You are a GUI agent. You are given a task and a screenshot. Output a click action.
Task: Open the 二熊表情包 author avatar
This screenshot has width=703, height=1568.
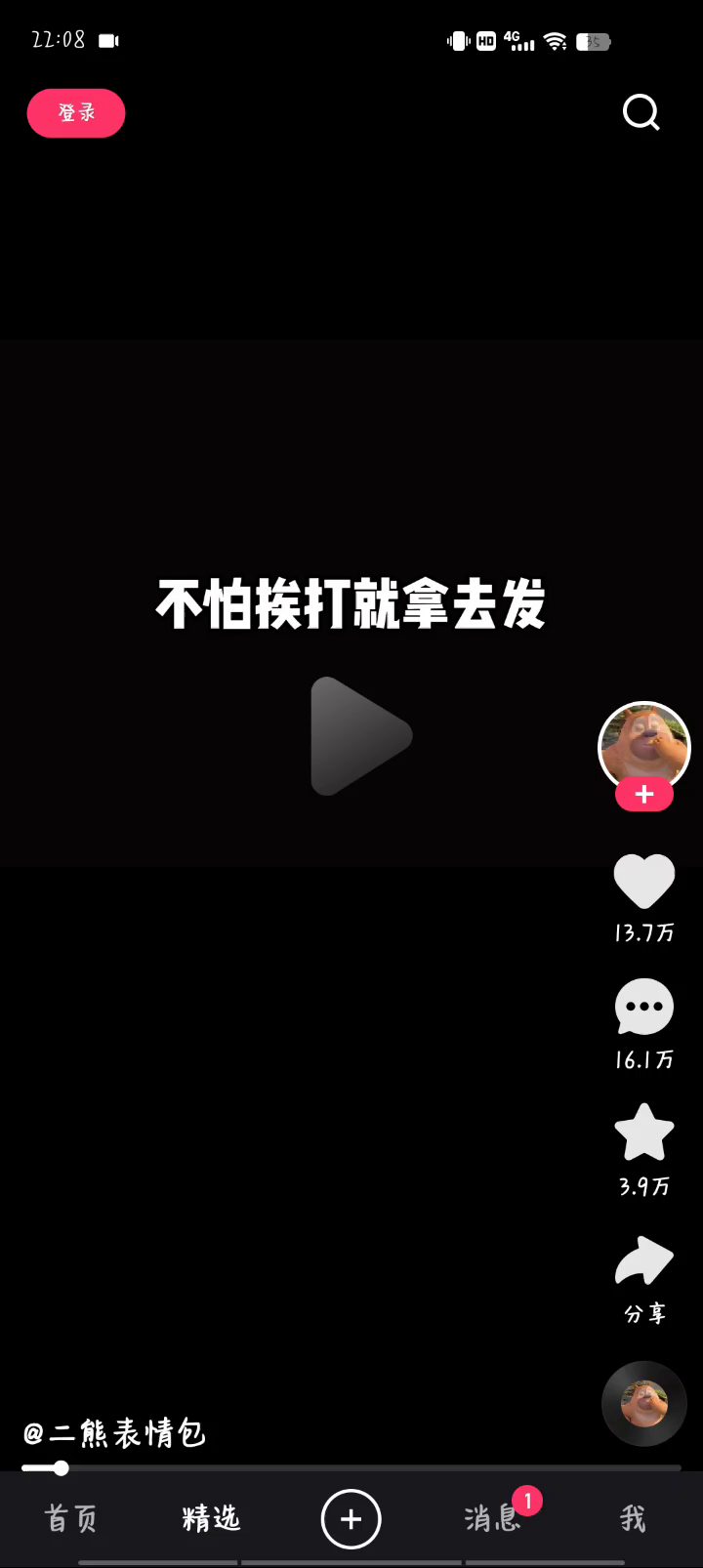point(643,744)
